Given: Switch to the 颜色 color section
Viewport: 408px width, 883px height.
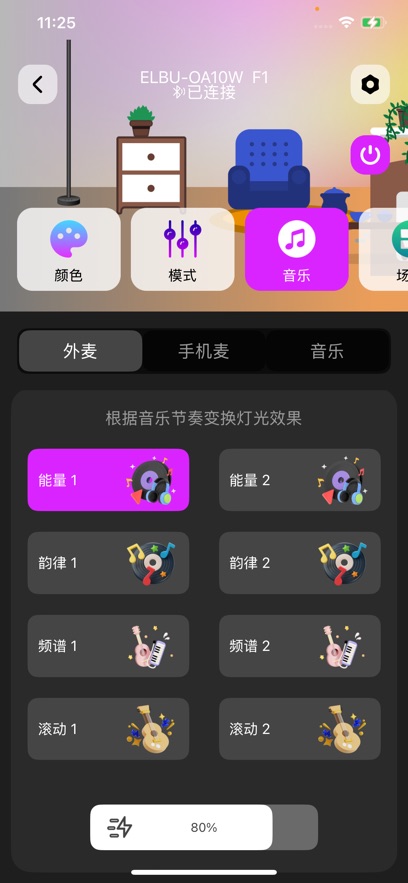Looking at the screenshot, I should coord(69,249).
